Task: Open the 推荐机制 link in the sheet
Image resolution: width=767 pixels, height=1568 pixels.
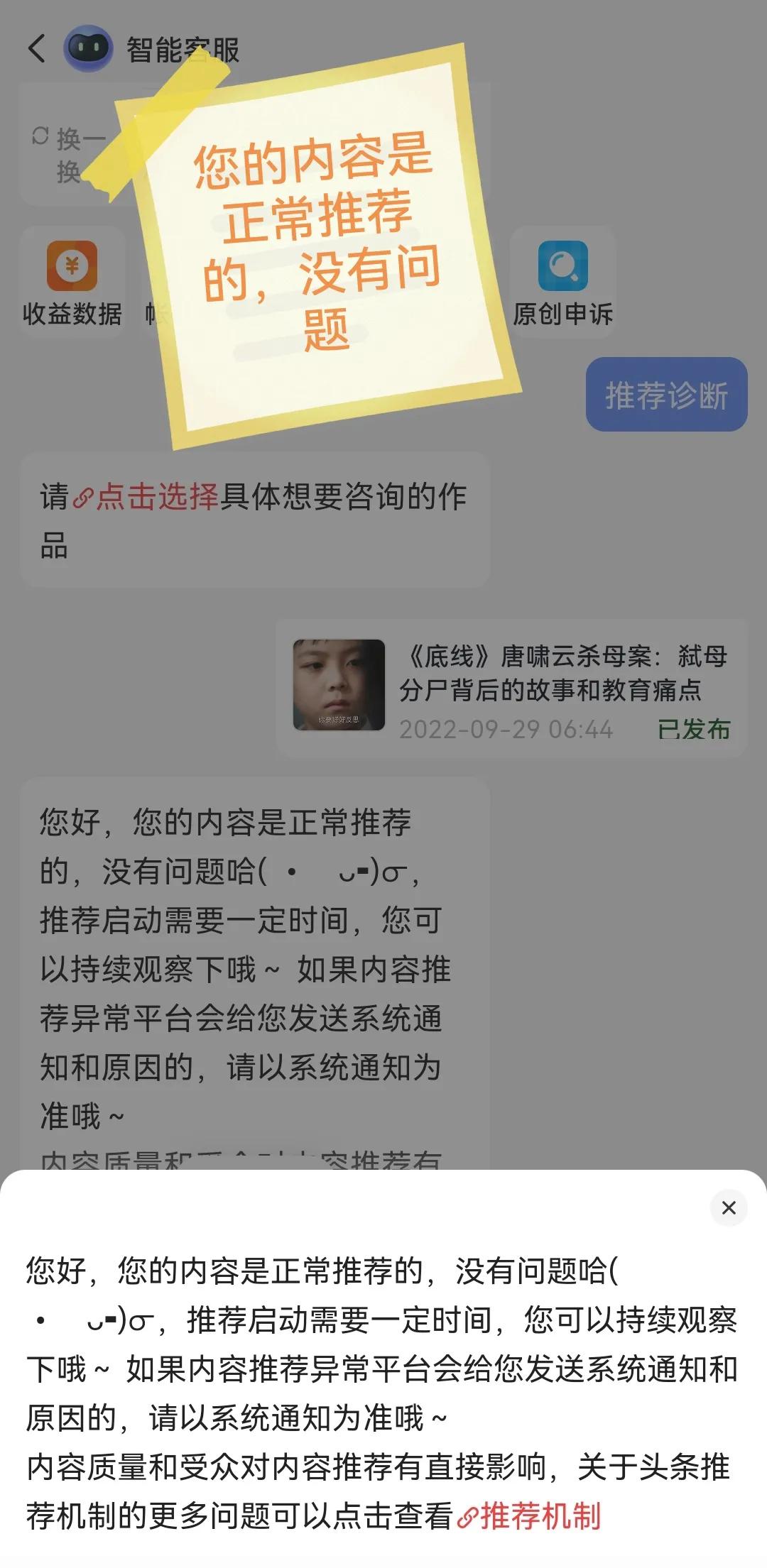Action: coord(530,1516)
